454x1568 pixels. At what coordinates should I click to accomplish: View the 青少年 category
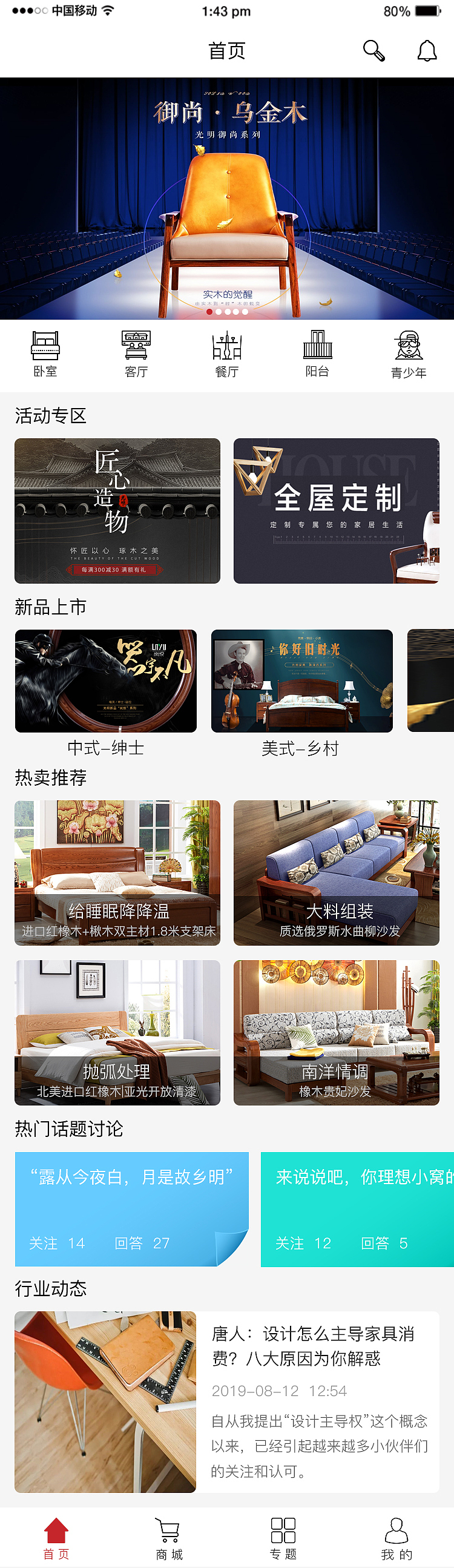tap(409, 354)
